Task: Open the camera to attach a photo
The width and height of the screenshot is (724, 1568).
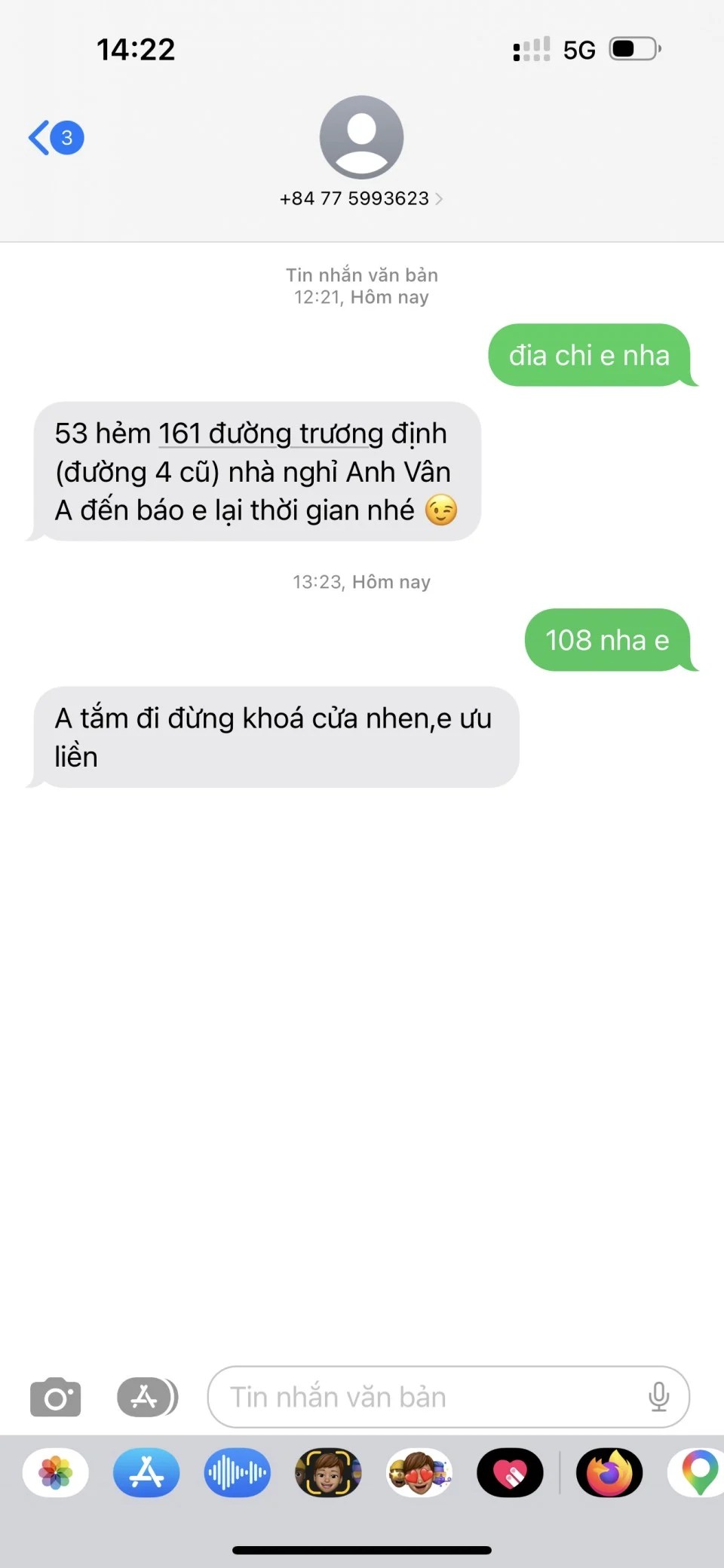Action: point(55,1398)
